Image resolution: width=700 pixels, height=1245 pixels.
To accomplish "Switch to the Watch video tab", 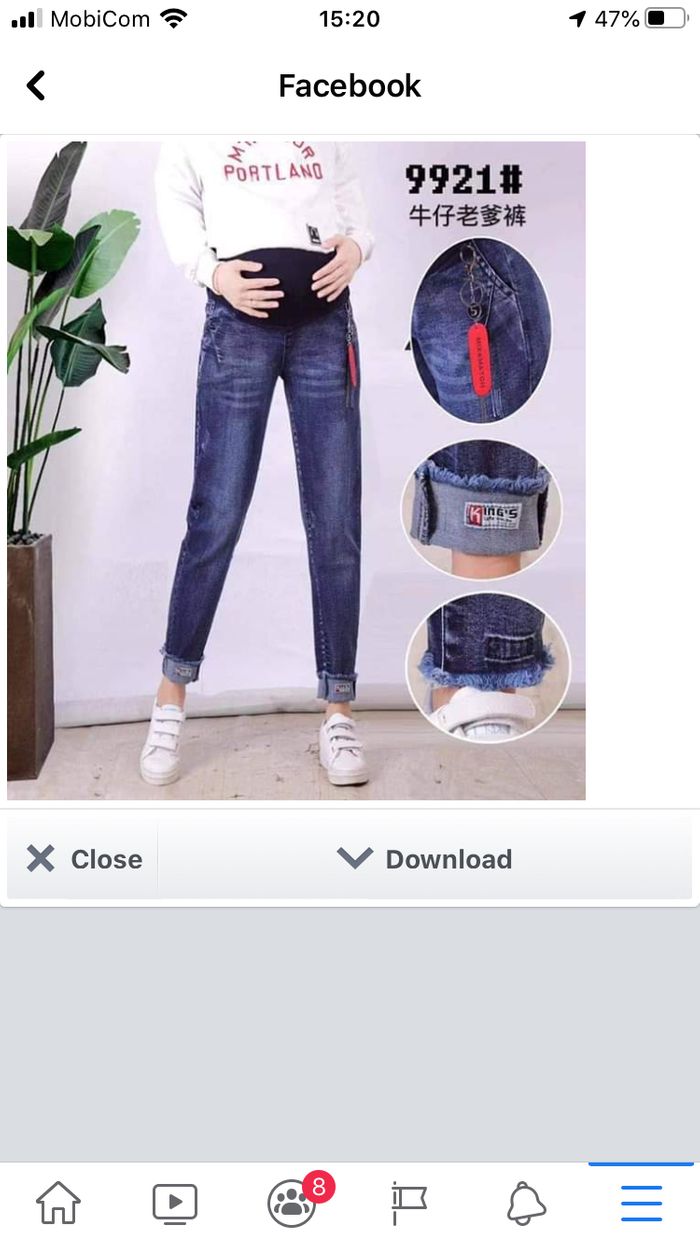I will pyautogui.click(x=175, y=1203).
